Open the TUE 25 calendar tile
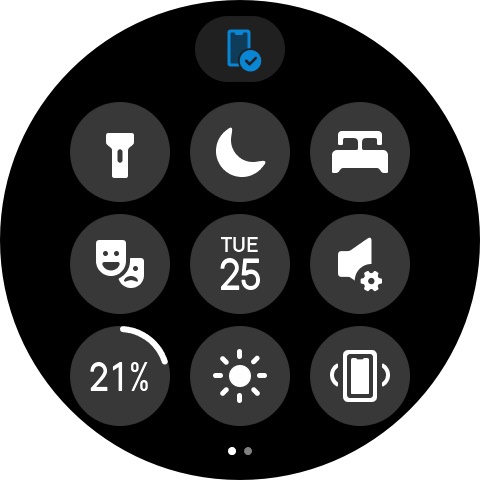Viewport: 480px width, 480px height. pos(240,264)
